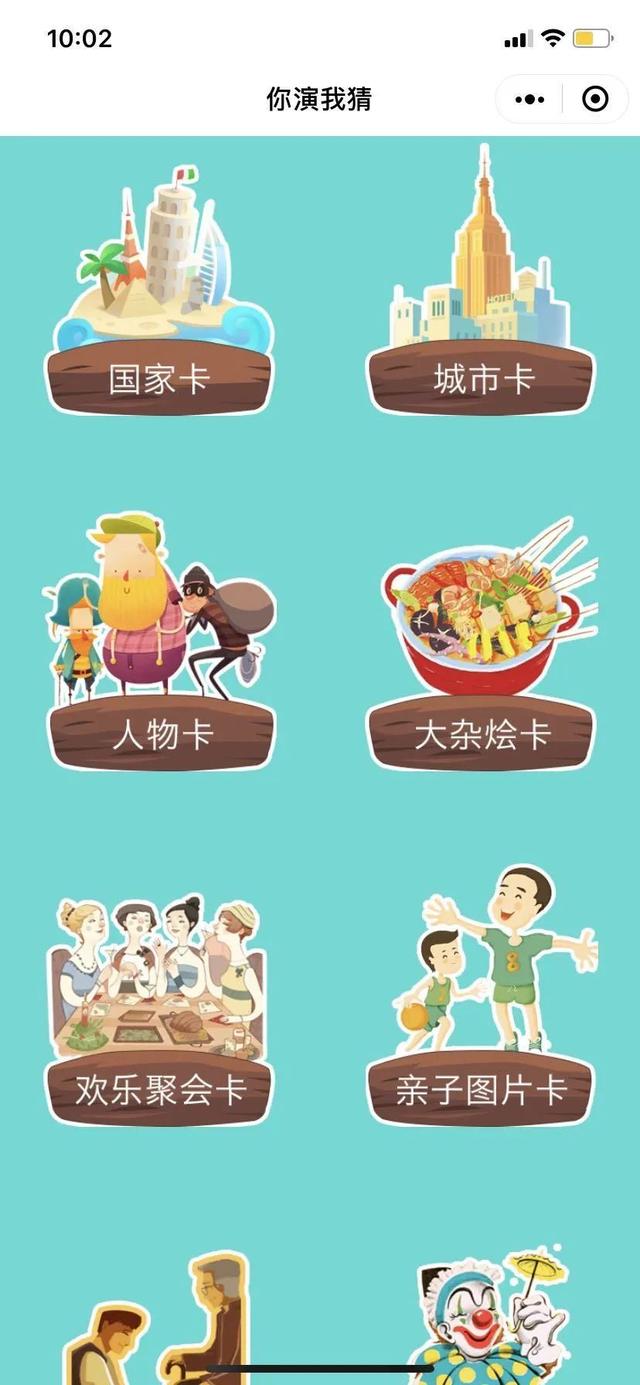The height and width of the screenshot is (1385, 640).
Task: Pick the 欢乐聚会卡 card category
Action: (160, 1010)
